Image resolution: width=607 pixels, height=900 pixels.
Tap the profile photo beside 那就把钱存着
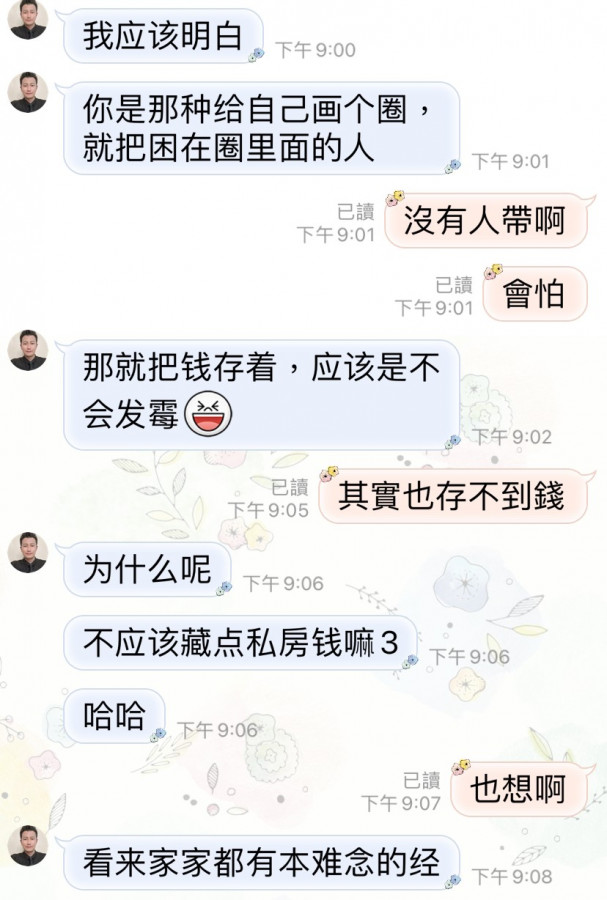tap(28, 350)
